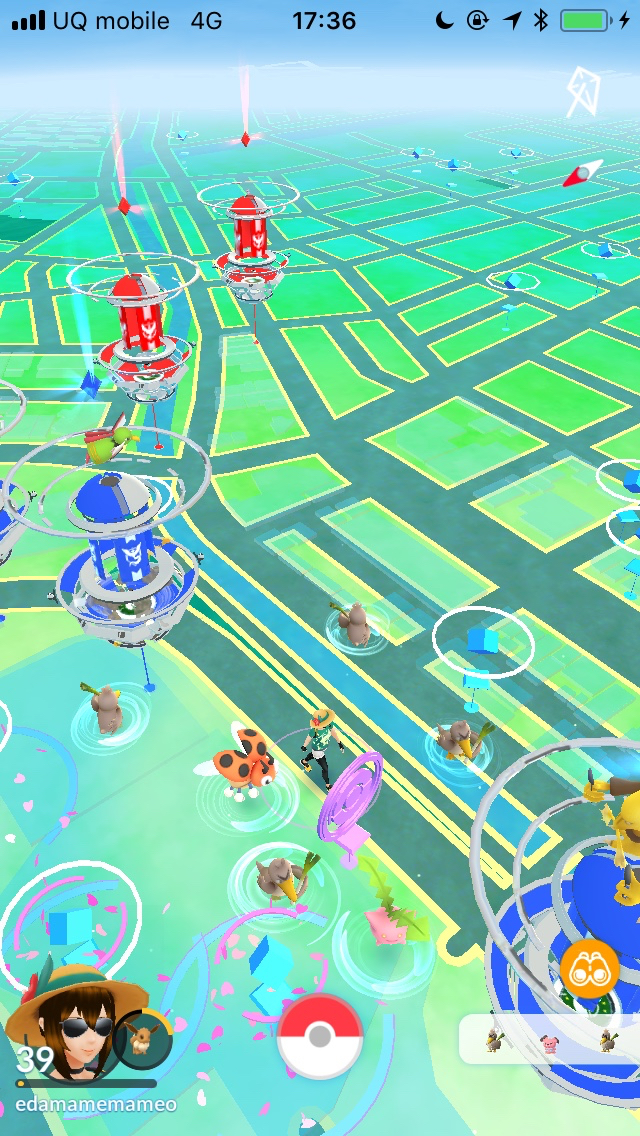
Task: Tap the pink Hoppip on the map
Action: (x=386, y=915)
